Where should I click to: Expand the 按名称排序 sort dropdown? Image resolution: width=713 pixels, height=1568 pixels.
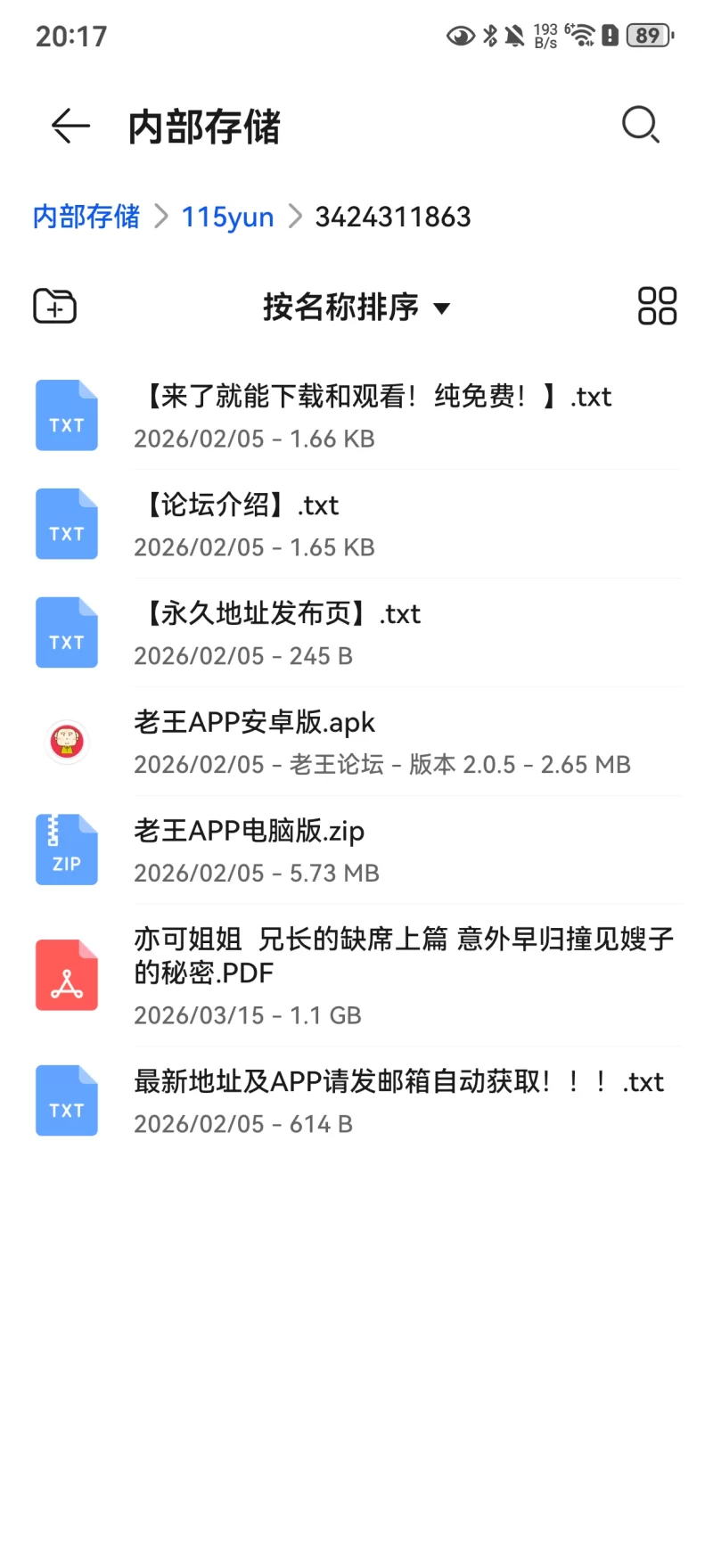[356, 308]
